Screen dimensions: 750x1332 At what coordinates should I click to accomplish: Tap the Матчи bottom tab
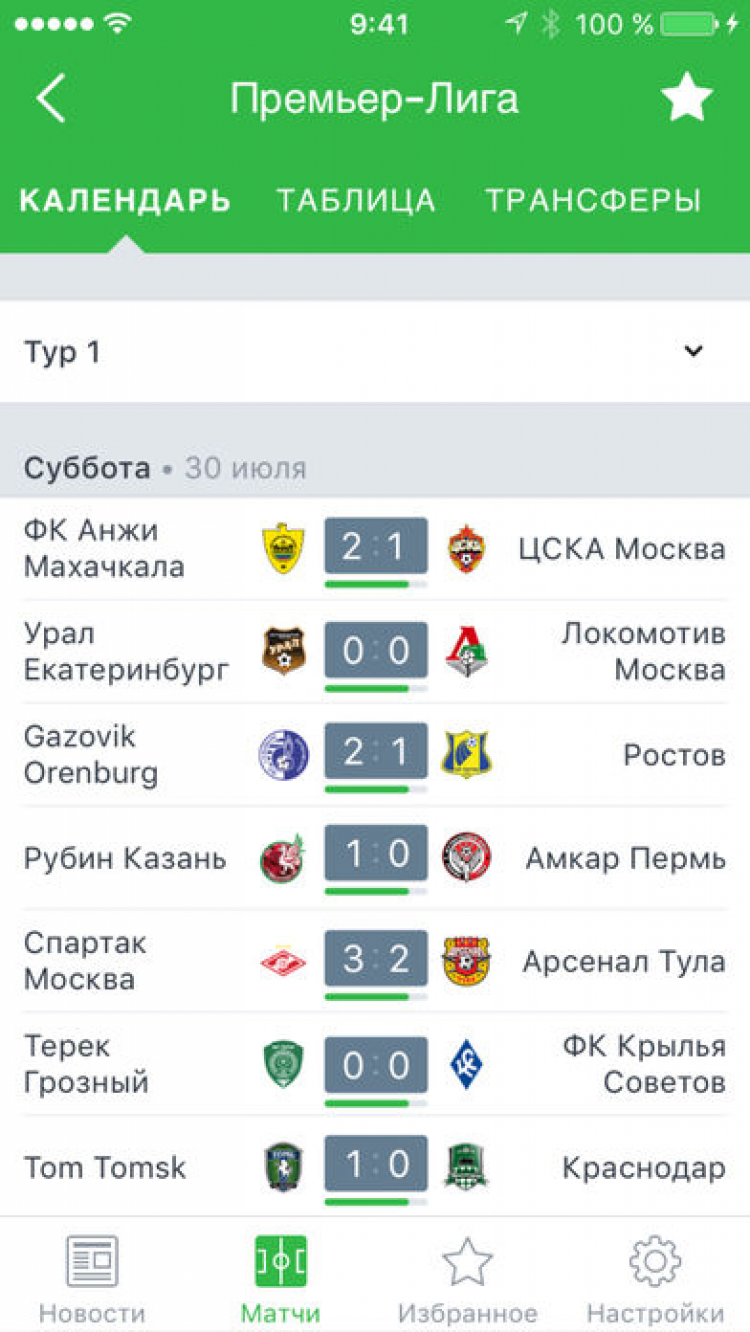pos(280,1278)
